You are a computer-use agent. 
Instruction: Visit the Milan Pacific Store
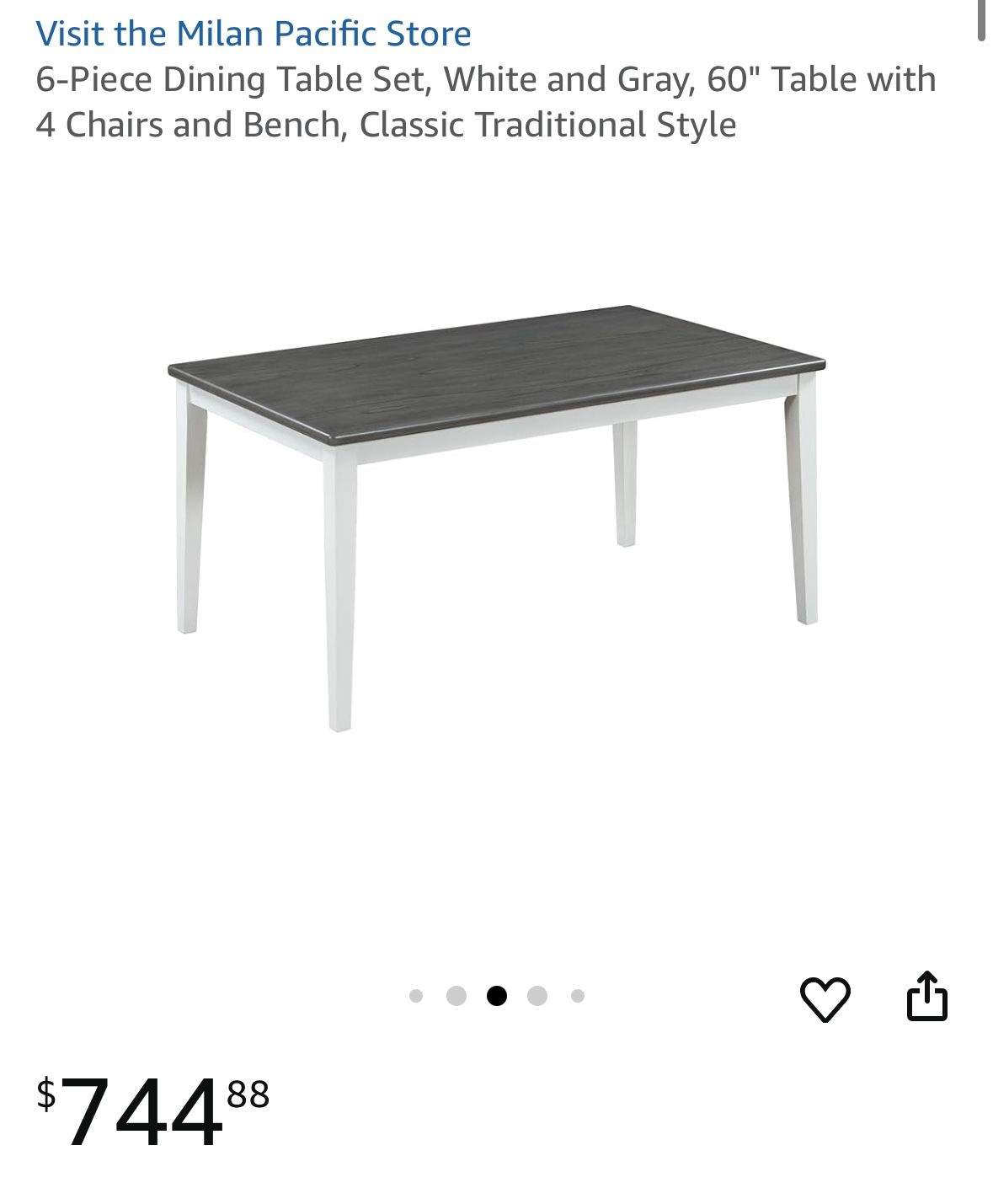(x=253, y=34)
